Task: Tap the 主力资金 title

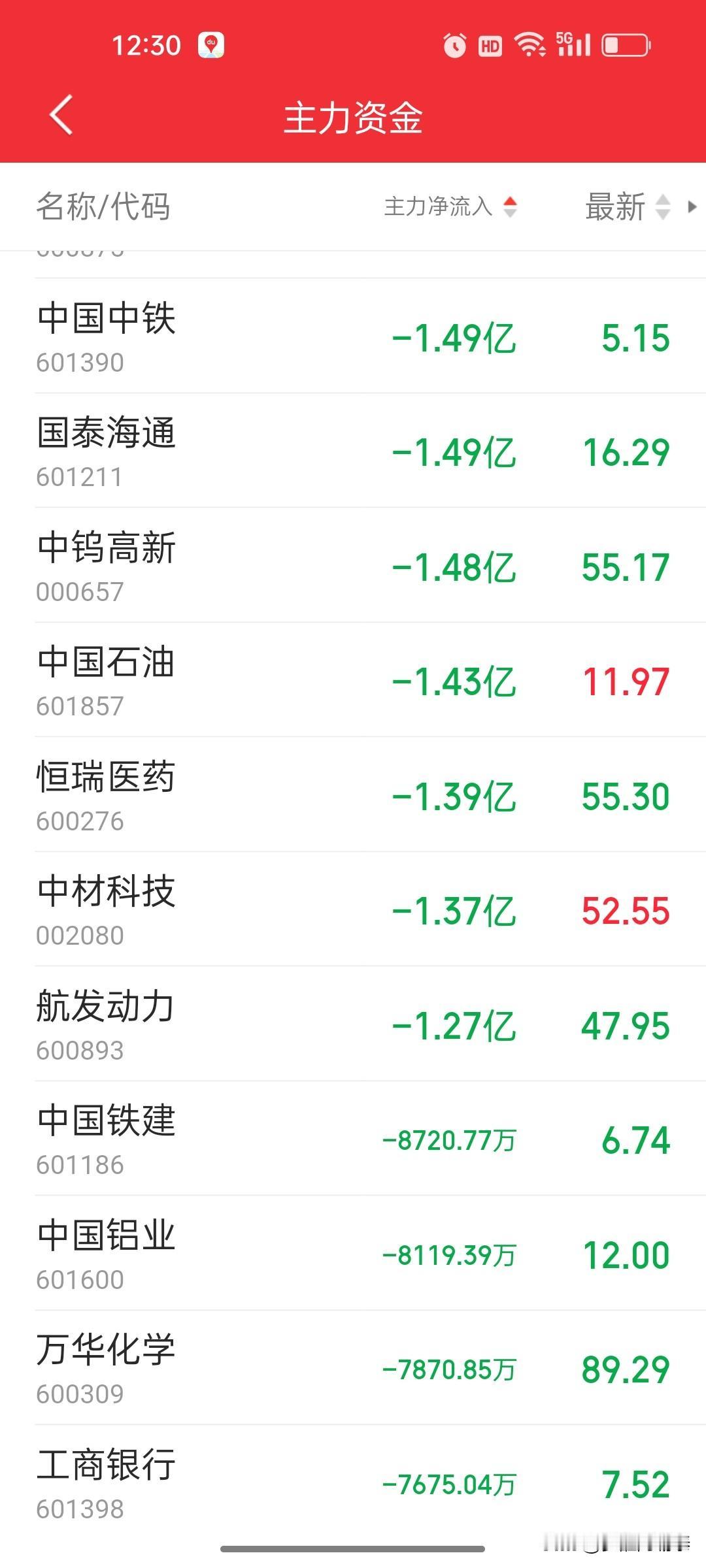Action: (x=353, y=116)
